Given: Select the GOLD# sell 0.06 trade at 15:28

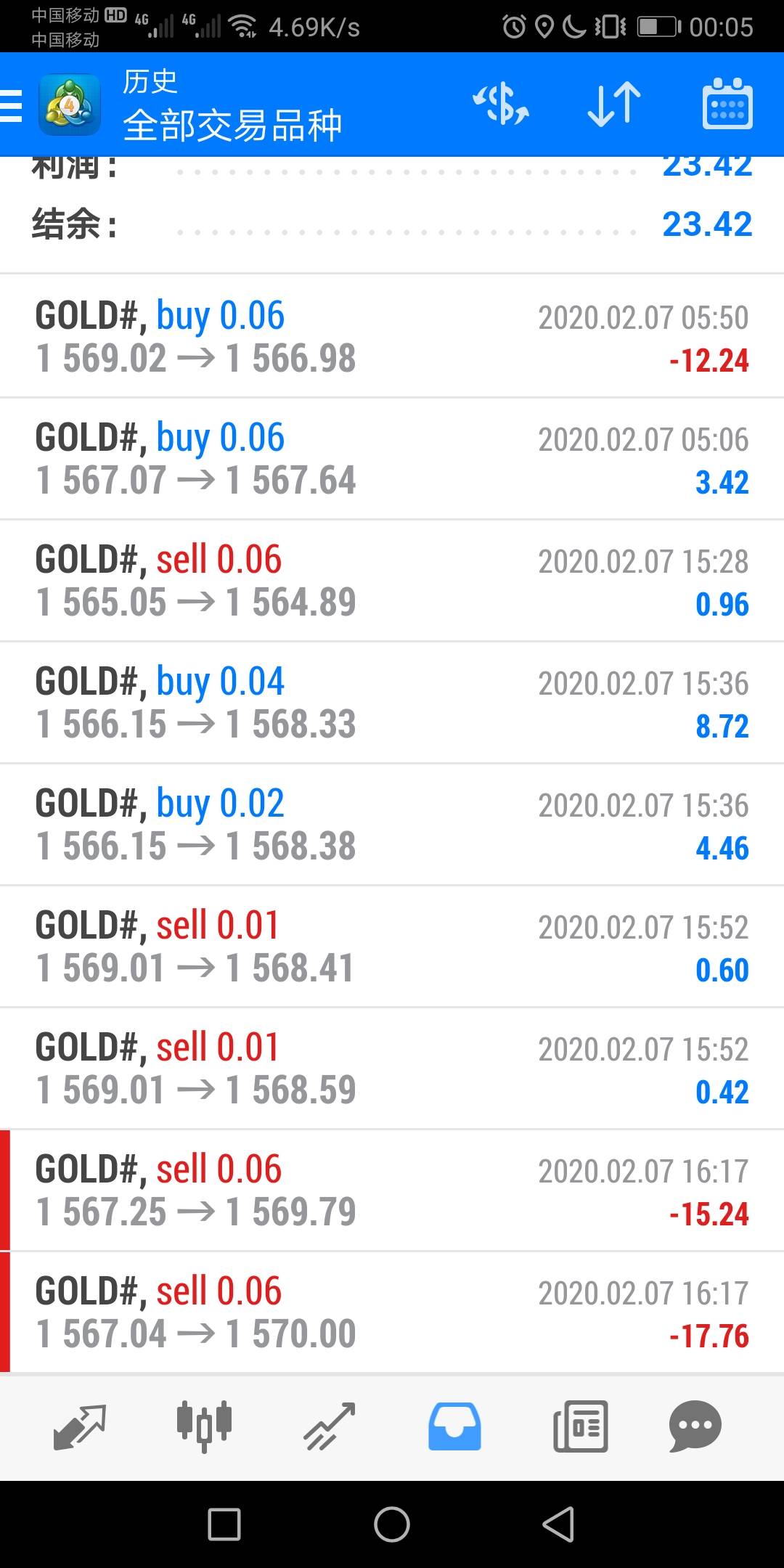Looking at the screenshot, I should click(392, 580).
